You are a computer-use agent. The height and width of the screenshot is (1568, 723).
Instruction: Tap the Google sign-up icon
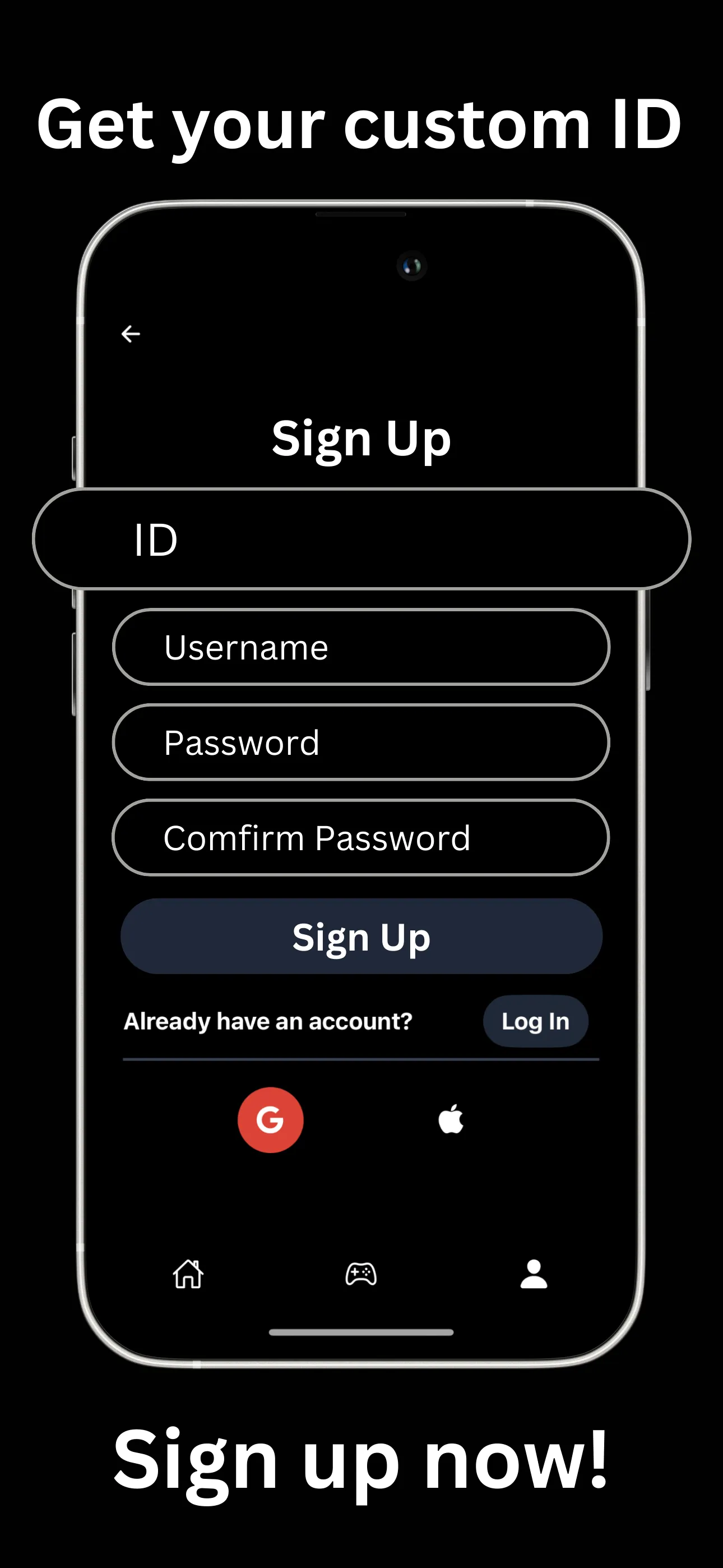tap(271, 1120)
